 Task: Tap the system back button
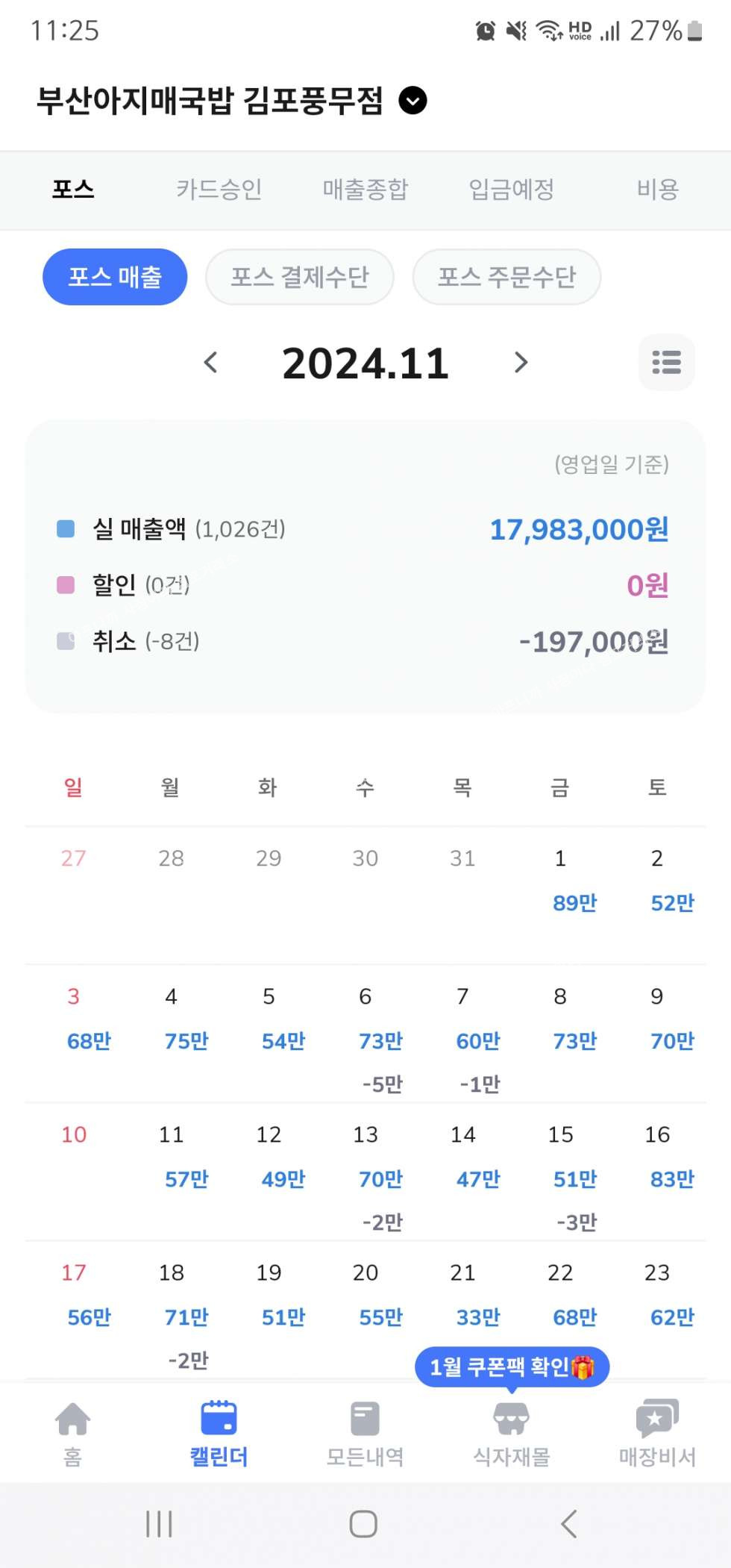(x=569, y=1524)
